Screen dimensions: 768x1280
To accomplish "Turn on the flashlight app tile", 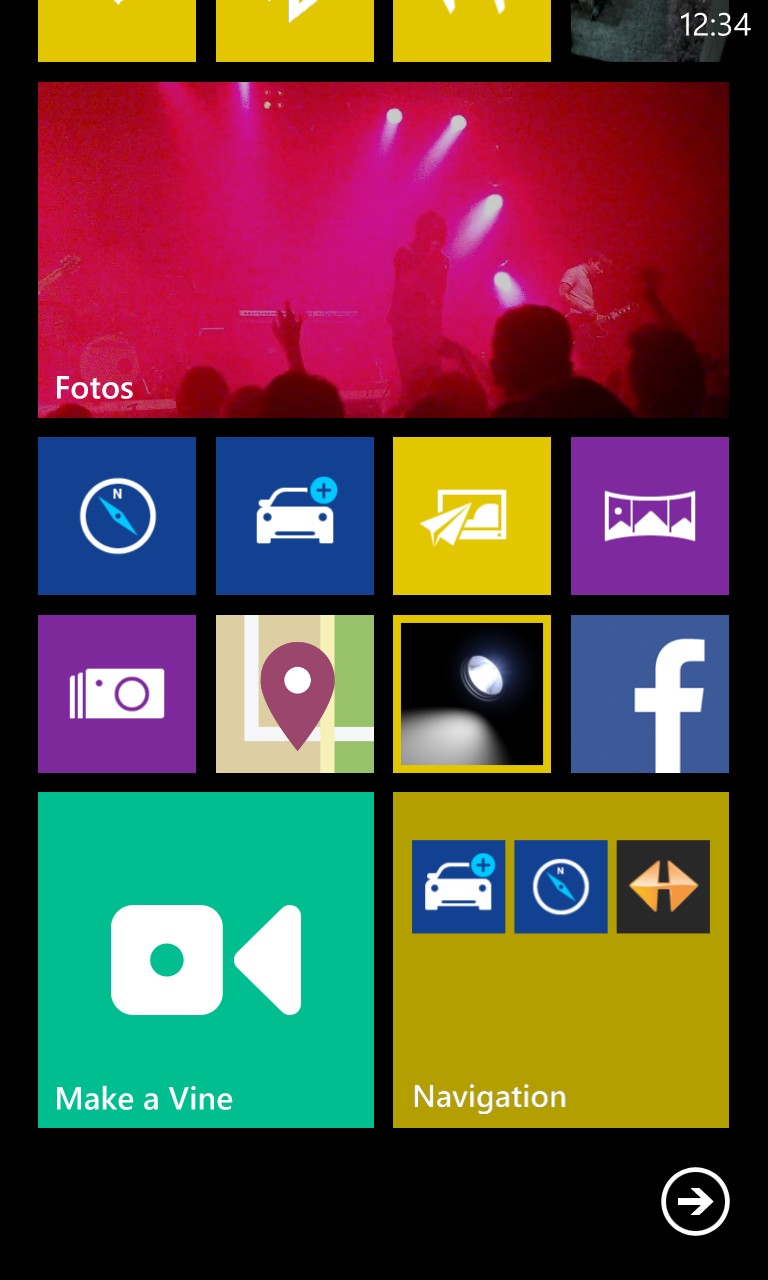I will coord(472,694).
